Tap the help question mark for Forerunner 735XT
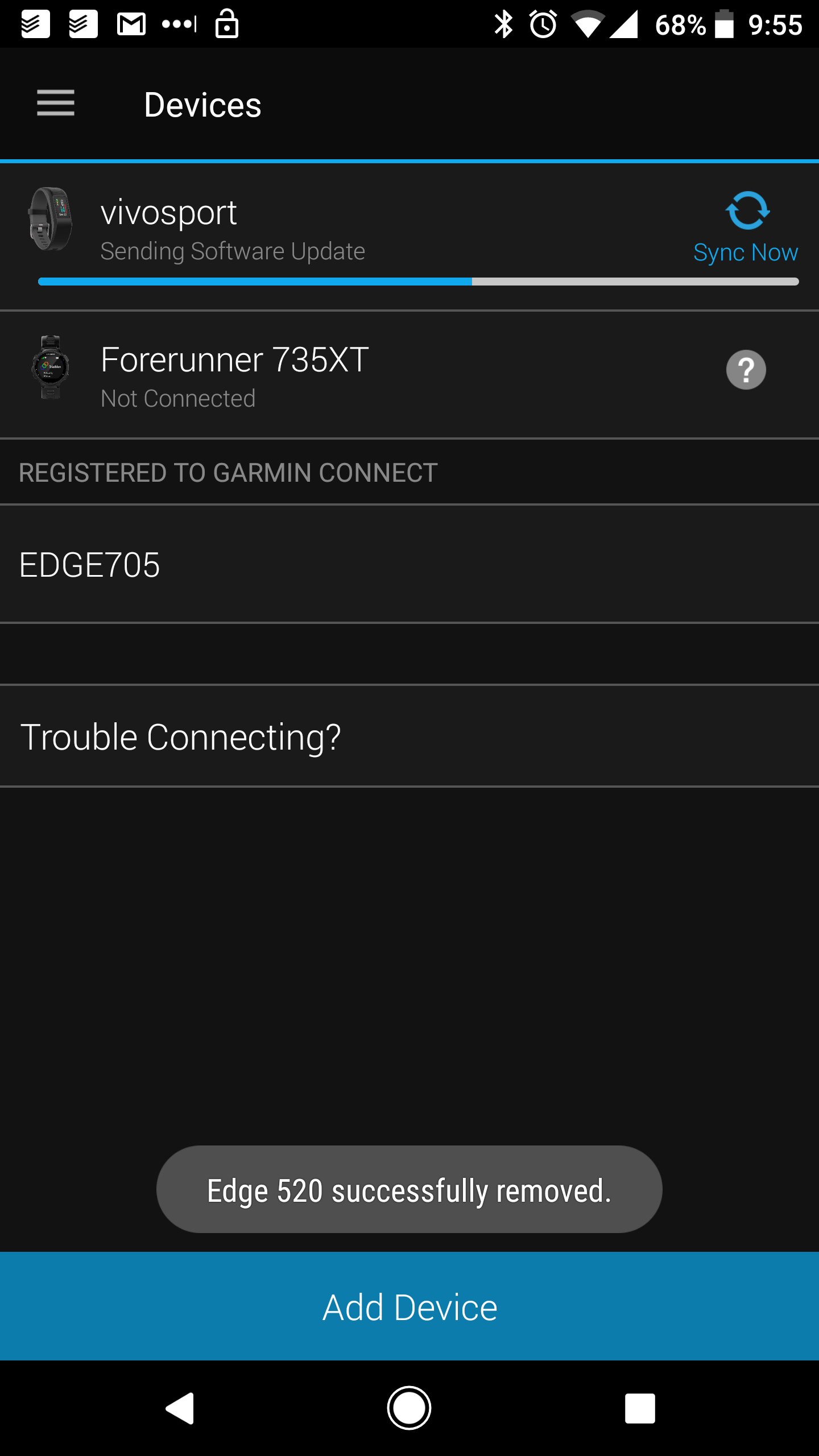 [x=746, y=370]
